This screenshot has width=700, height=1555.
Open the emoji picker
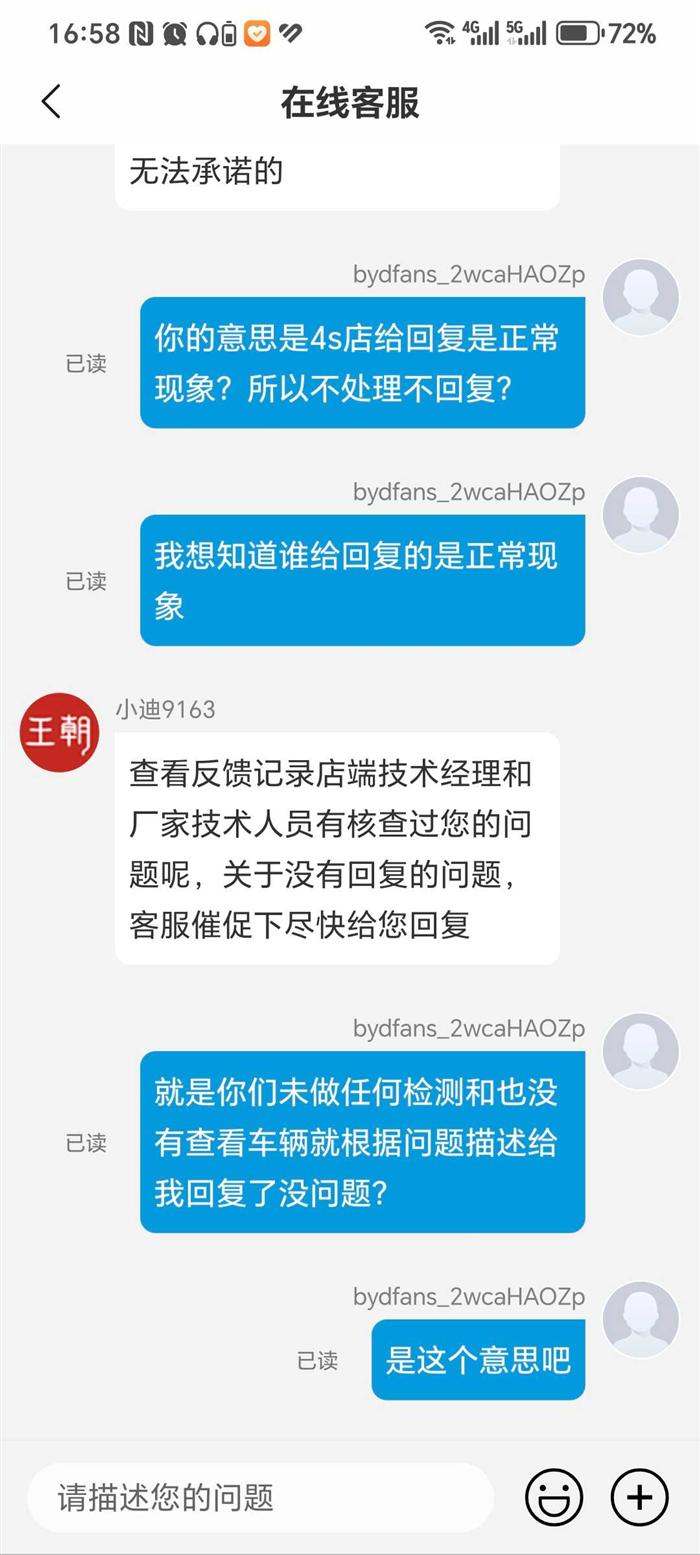(x=553, y=1497)
